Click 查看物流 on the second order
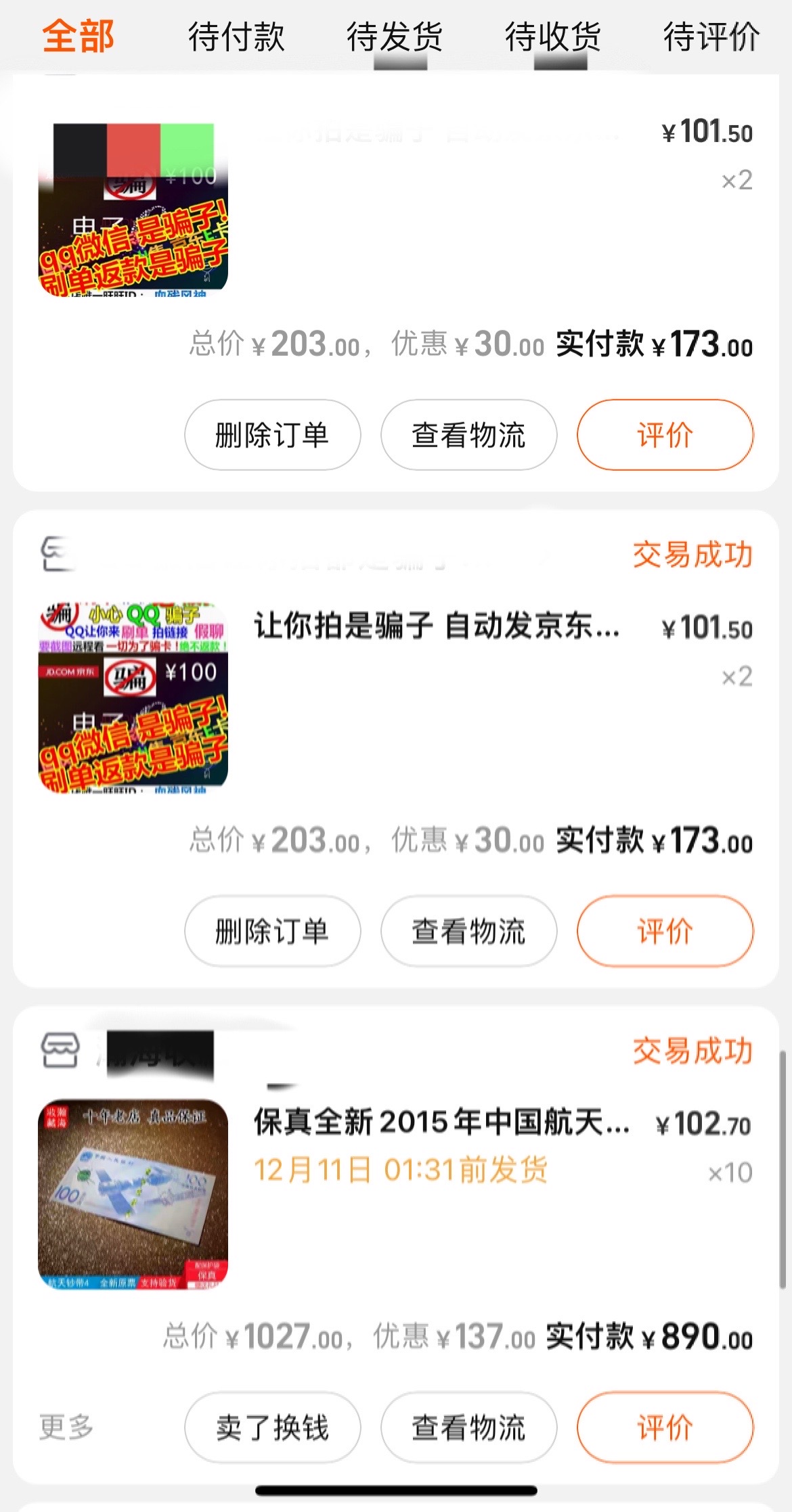 (x=469, y=932)
